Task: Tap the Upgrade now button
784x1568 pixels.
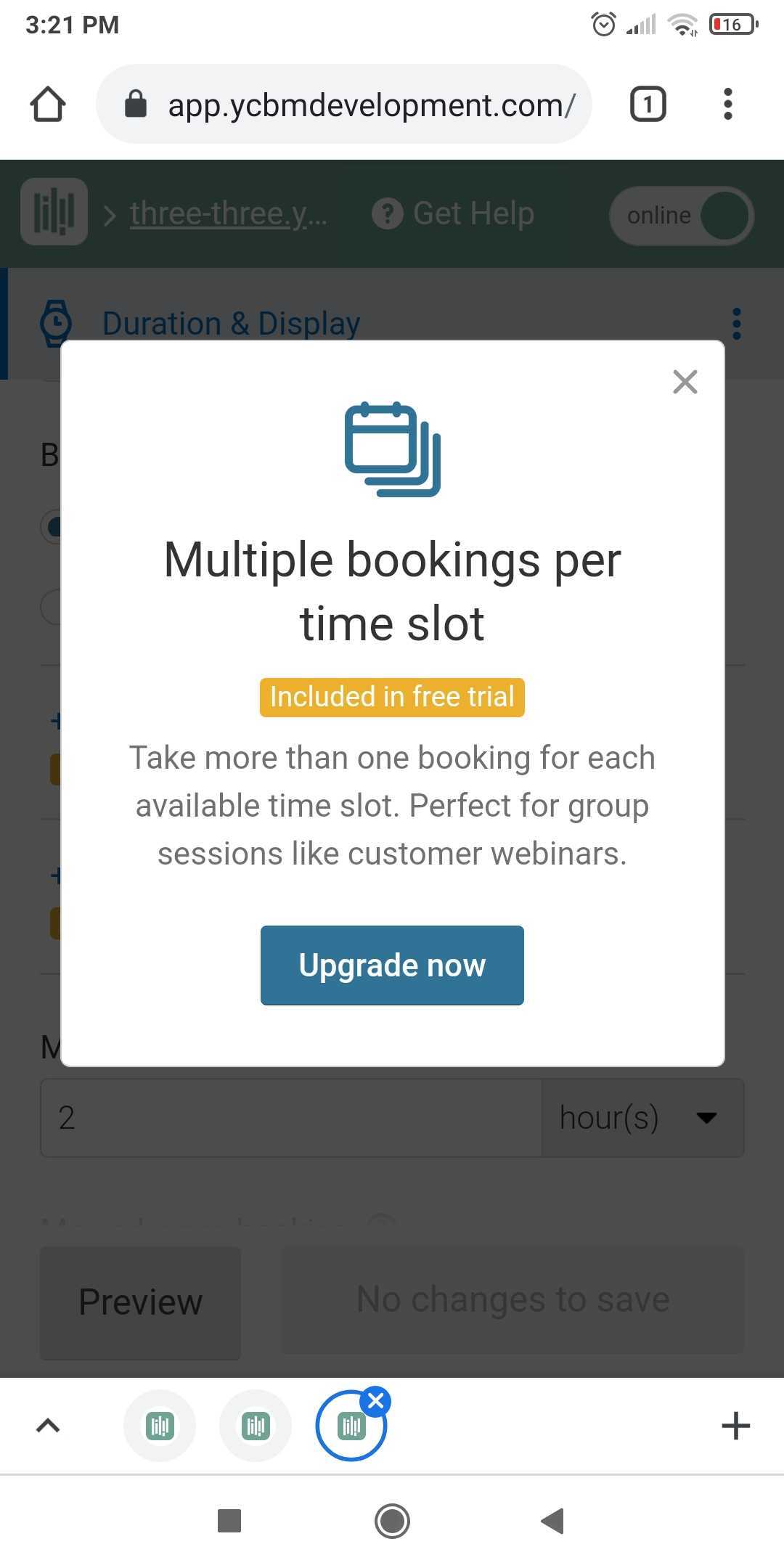Action: point(392,965)
